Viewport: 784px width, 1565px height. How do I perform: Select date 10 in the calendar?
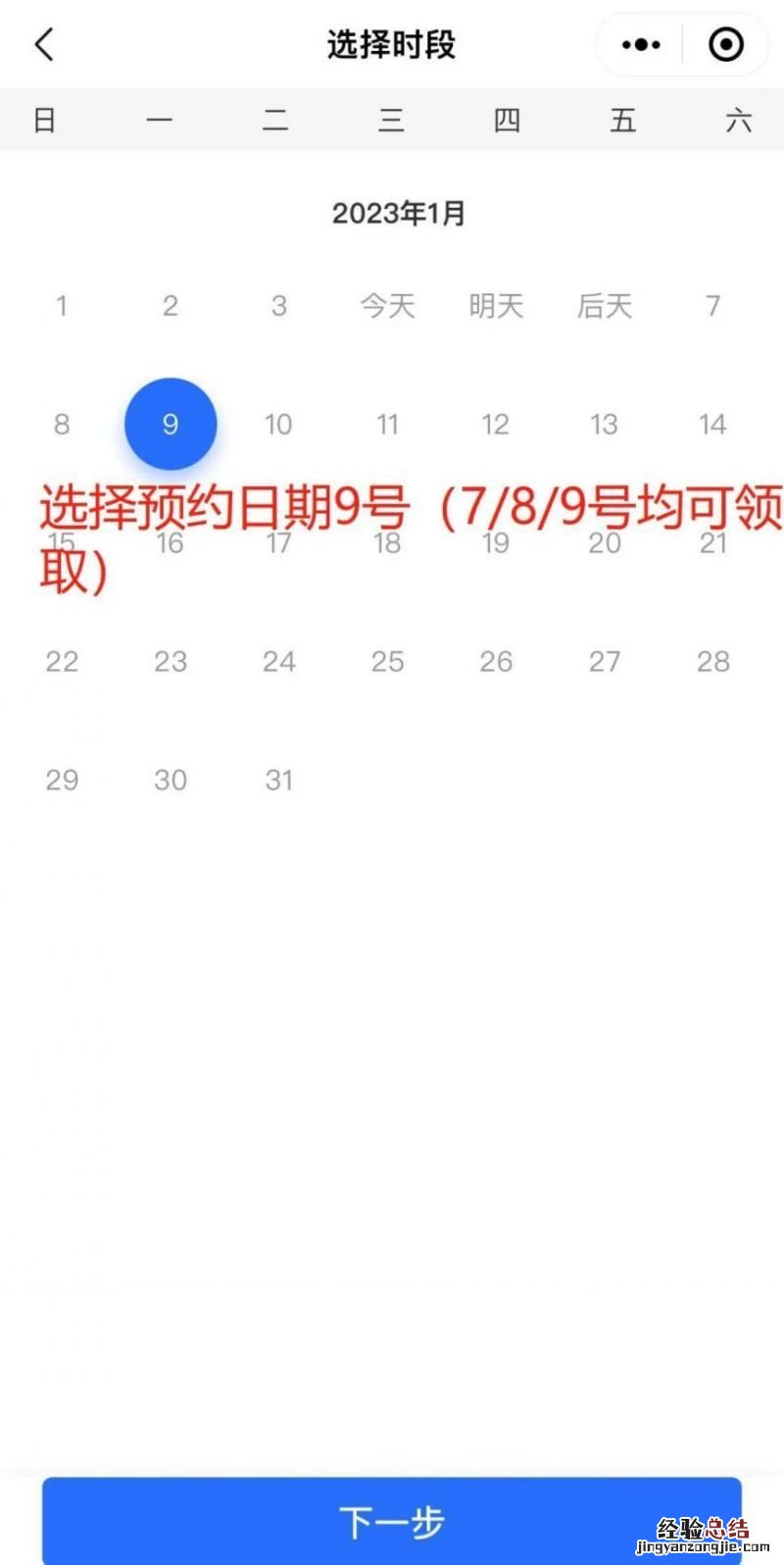point(278,425)
